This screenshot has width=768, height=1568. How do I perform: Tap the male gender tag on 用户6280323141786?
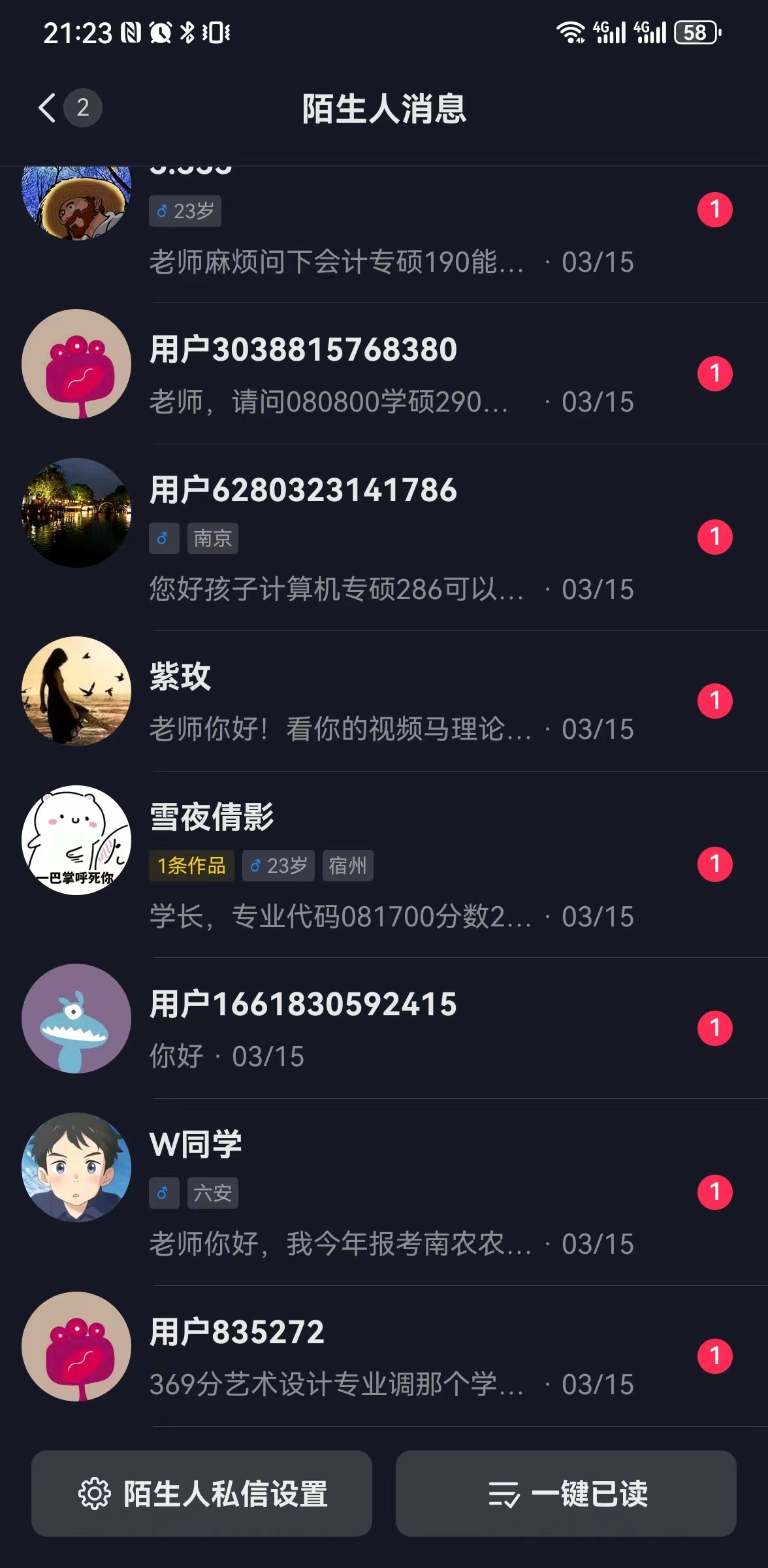coord(164,538)
